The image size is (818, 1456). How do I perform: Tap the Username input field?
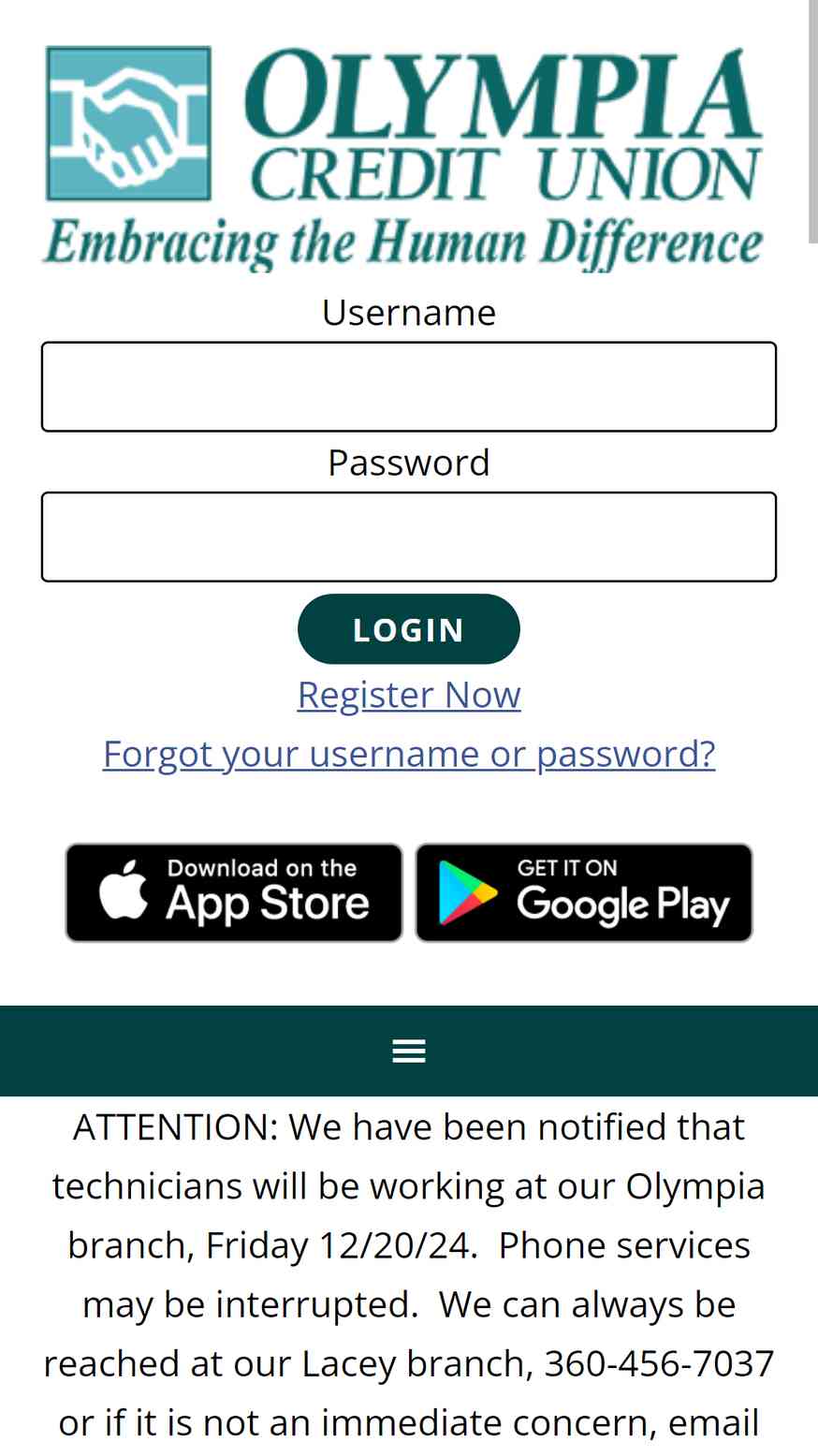click(x=409, y=387)
